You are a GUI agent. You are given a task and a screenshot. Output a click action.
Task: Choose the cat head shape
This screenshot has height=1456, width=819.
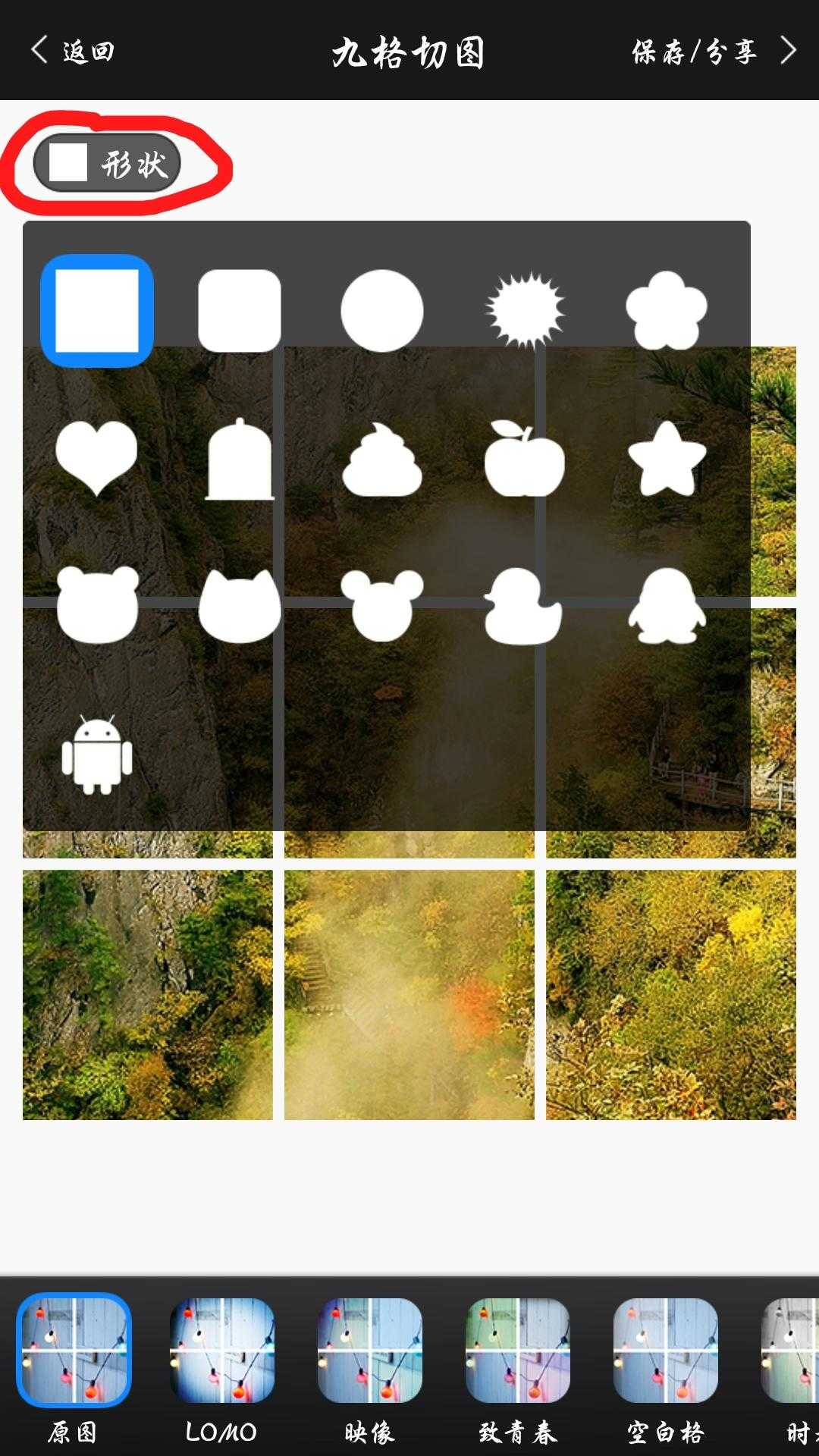pos(240,606)
